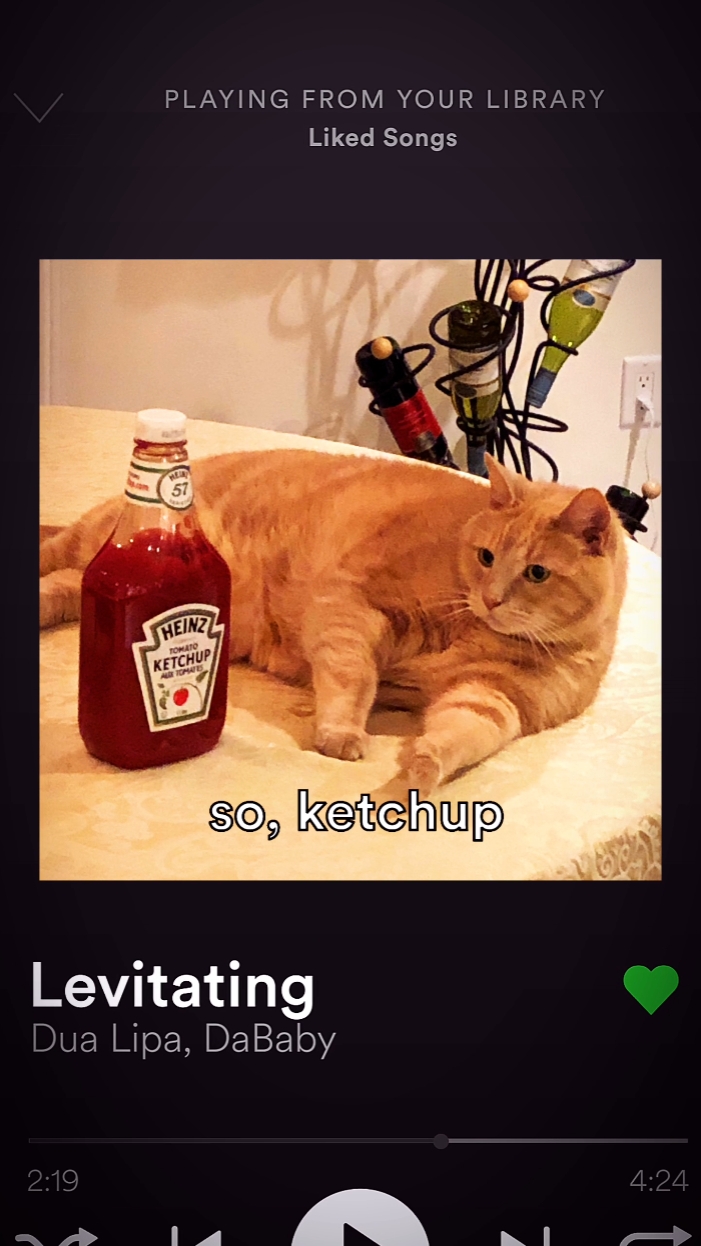Image resolution: width=701 pixels, height=1246 pixels.
Task: Collapse the now playing screen with the down chevron
Action: coord(39,107)
